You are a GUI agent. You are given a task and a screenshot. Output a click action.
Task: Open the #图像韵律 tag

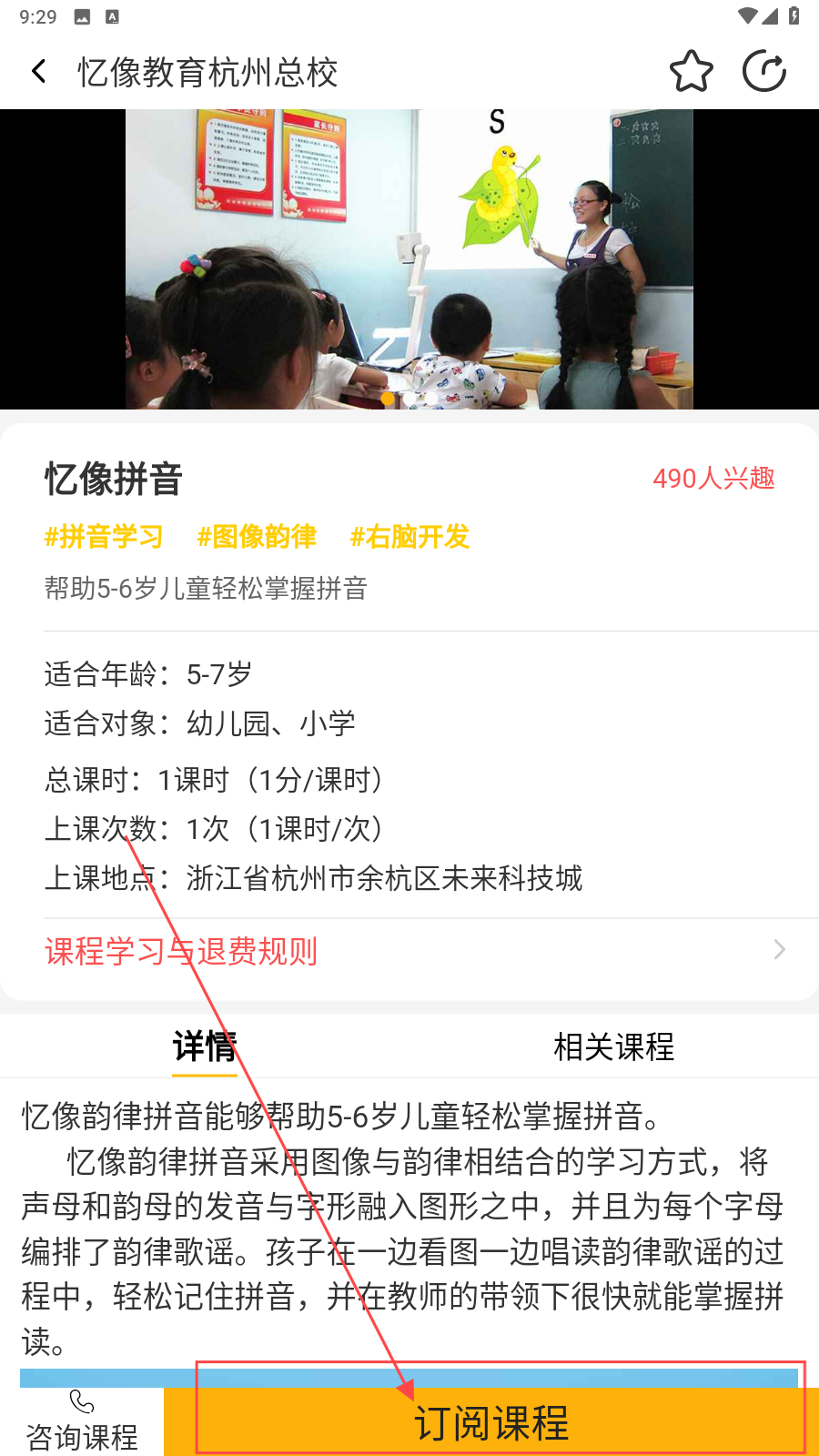pyautogui.click(x=257, y=537)
